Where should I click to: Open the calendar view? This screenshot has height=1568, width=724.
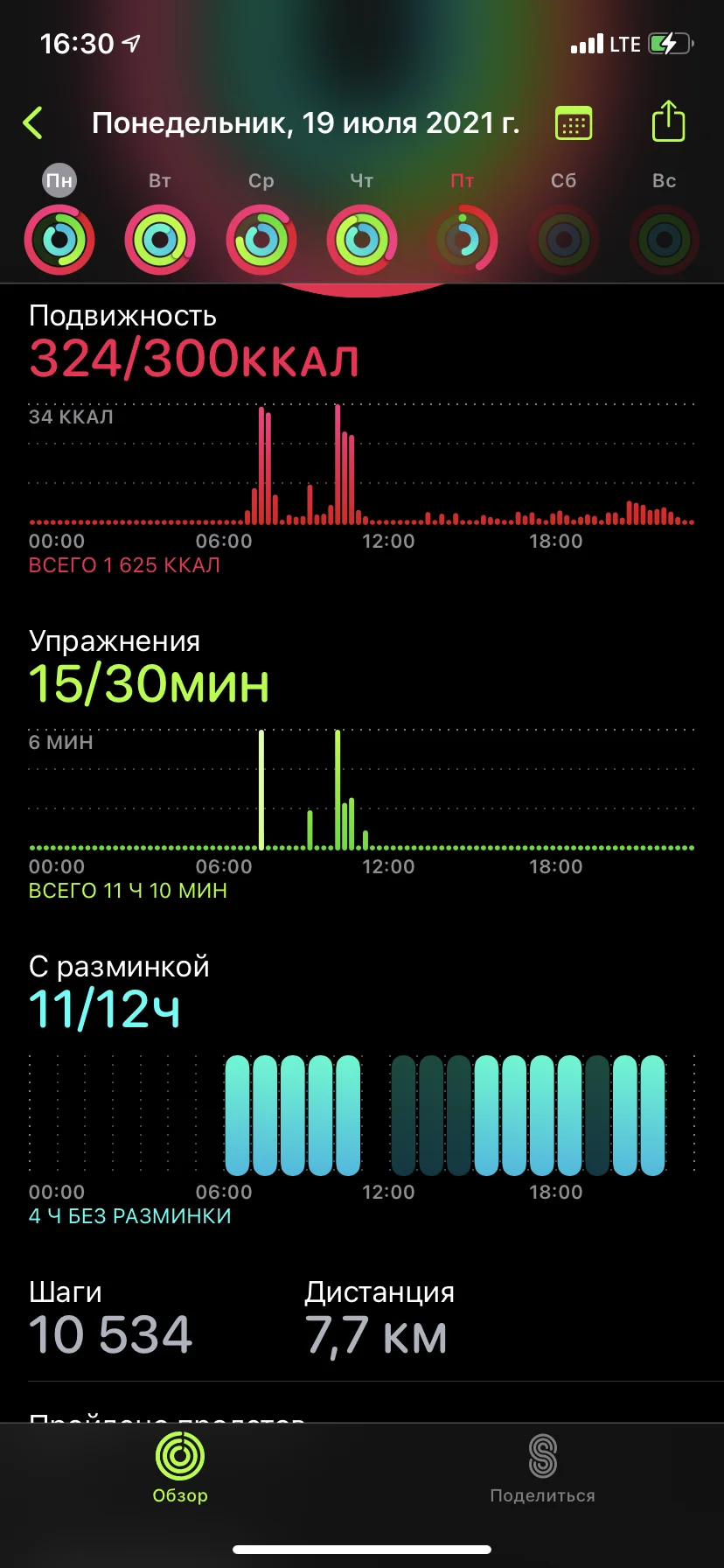pos(574,123)
